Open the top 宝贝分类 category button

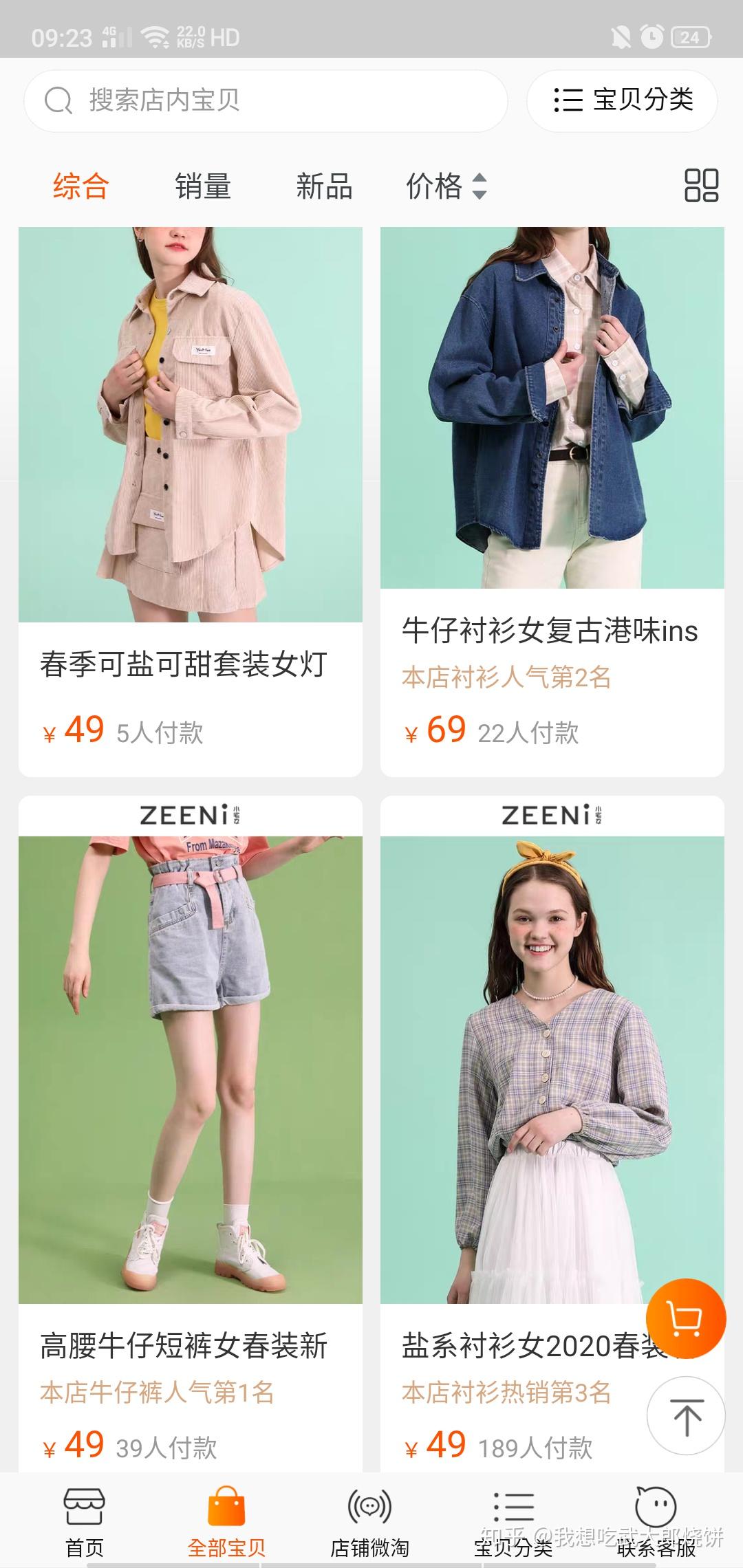(x=622, y=100)
